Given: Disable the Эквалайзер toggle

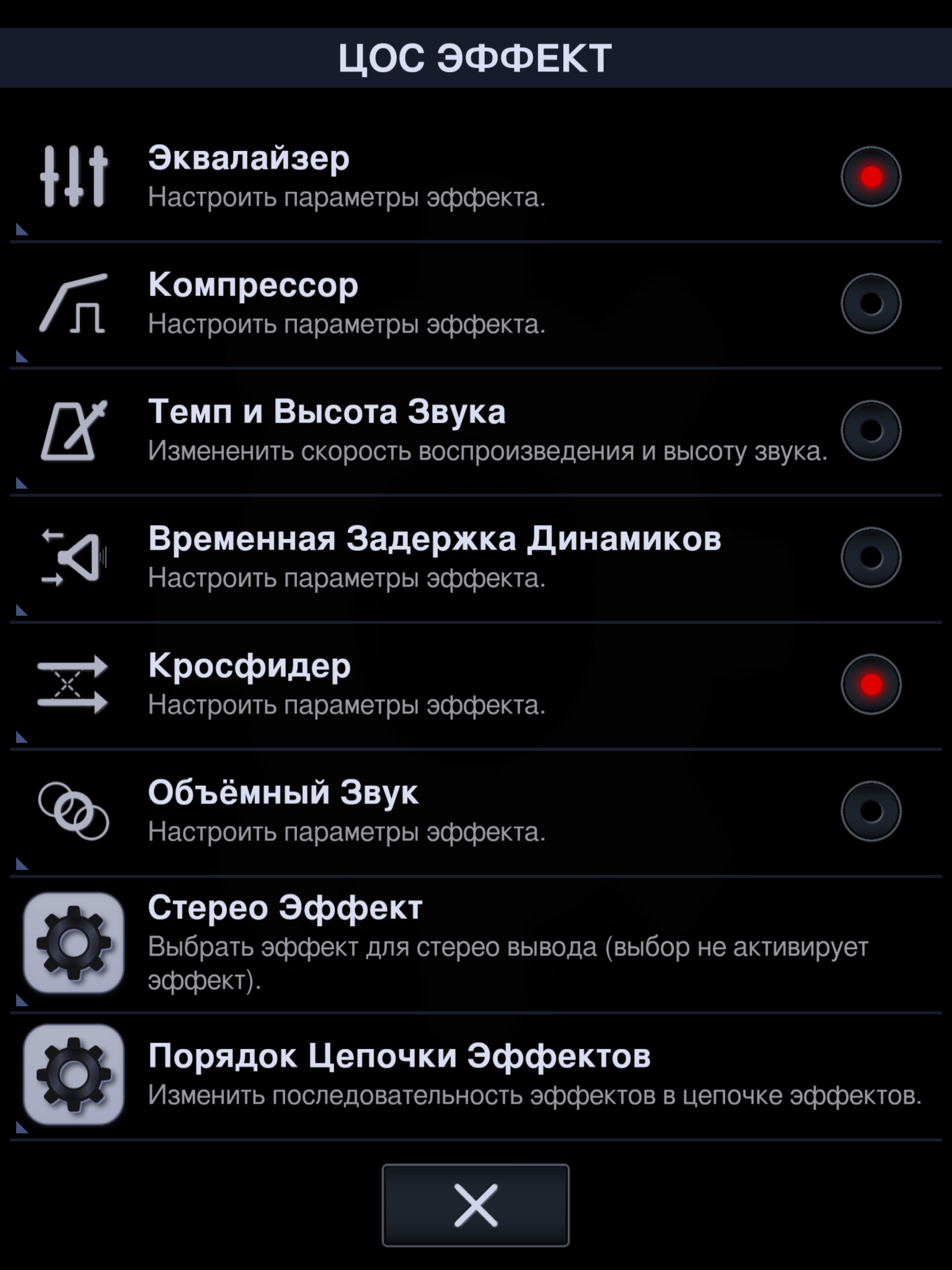Looking at the screenshot, I should click(871, 177).
